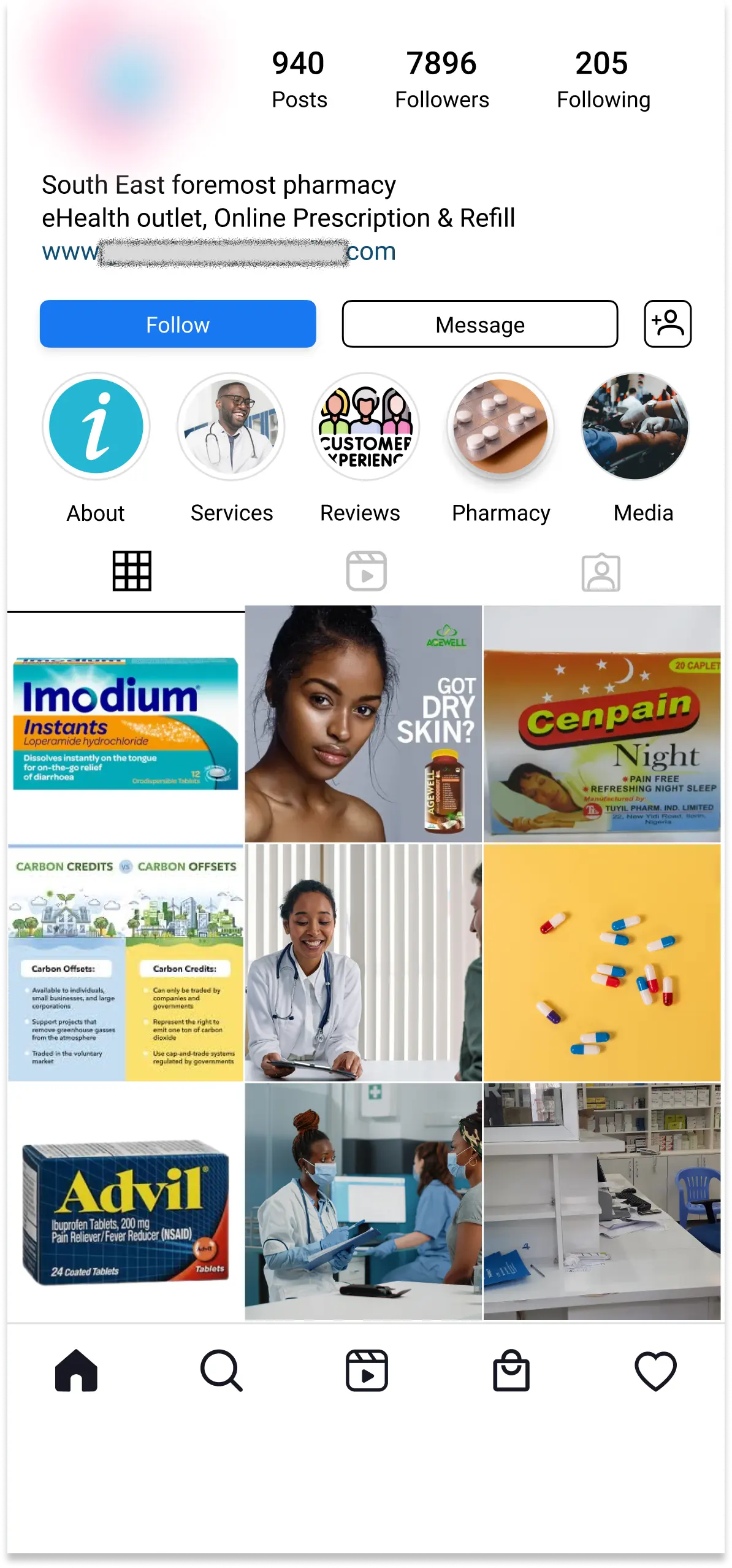Switch to the posts grid tab
This screenshot has height=1568, width=732.
tap(132, 571)
